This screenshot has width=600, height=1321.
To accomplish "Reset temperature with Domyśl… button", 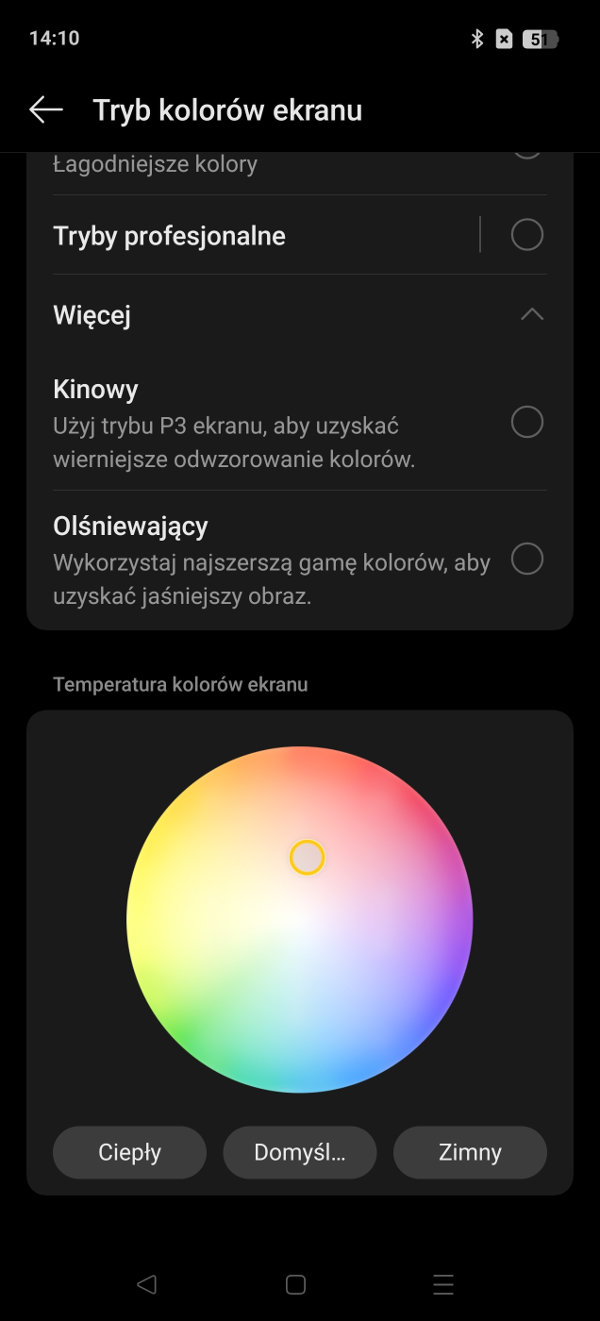I will tap(300, 1152).
